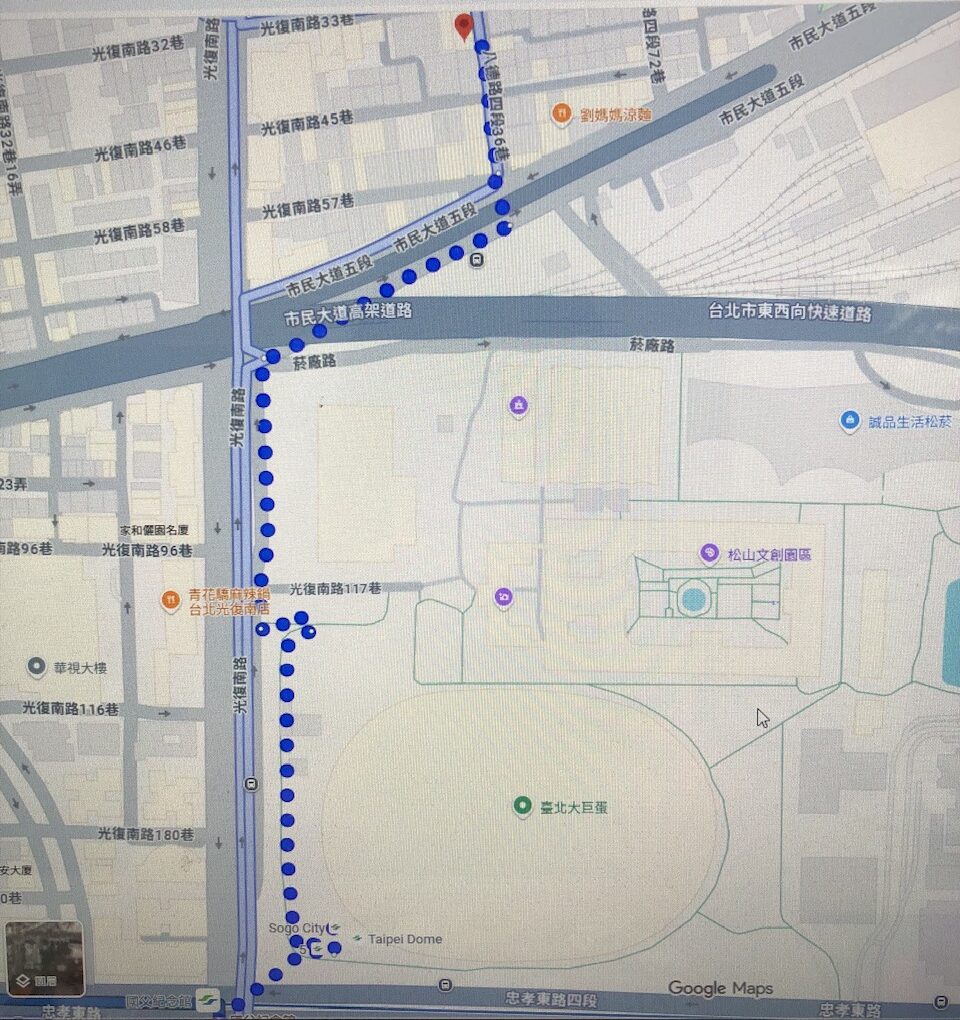
Task: Select the 臺北大巨蛋 stadium marker
Action: coord(521,806)
